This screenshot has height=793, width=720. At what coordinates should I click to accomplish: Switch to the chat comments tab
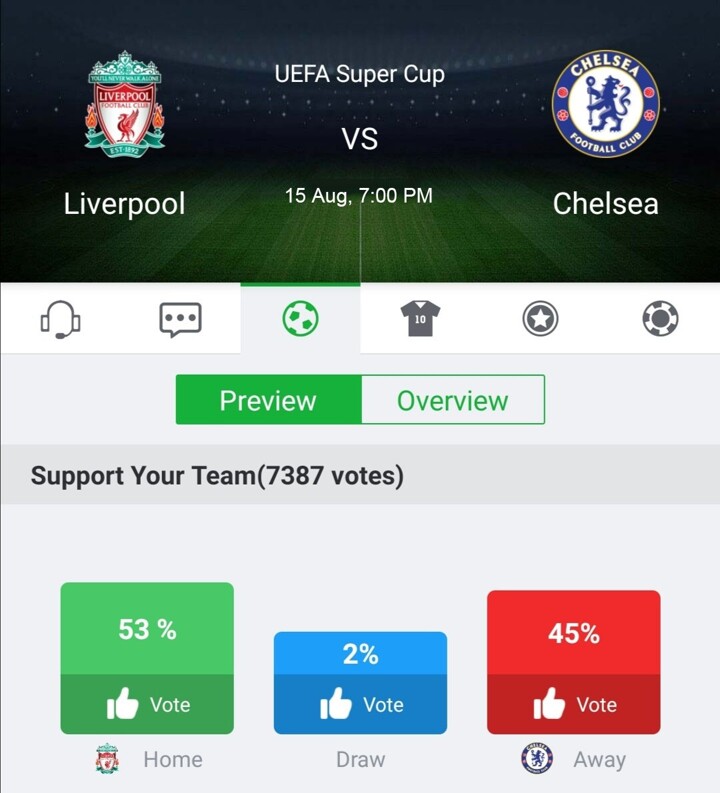pos(180,320)
